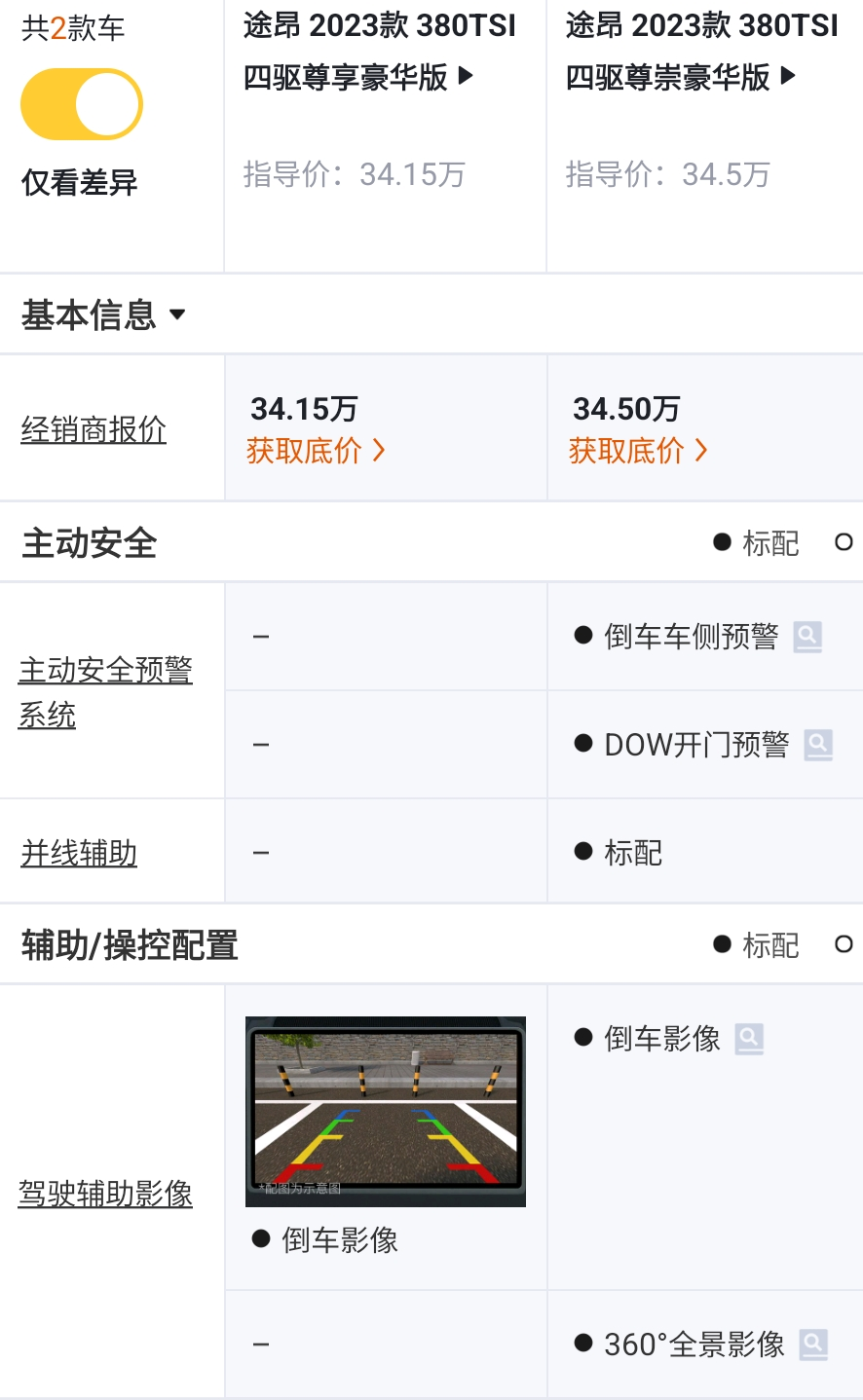Image resolution: width=863 pixels, height=1400 pixels.
Task: Open the 驾驶辅助影像 term link
Action: (x=105, y=1193)
